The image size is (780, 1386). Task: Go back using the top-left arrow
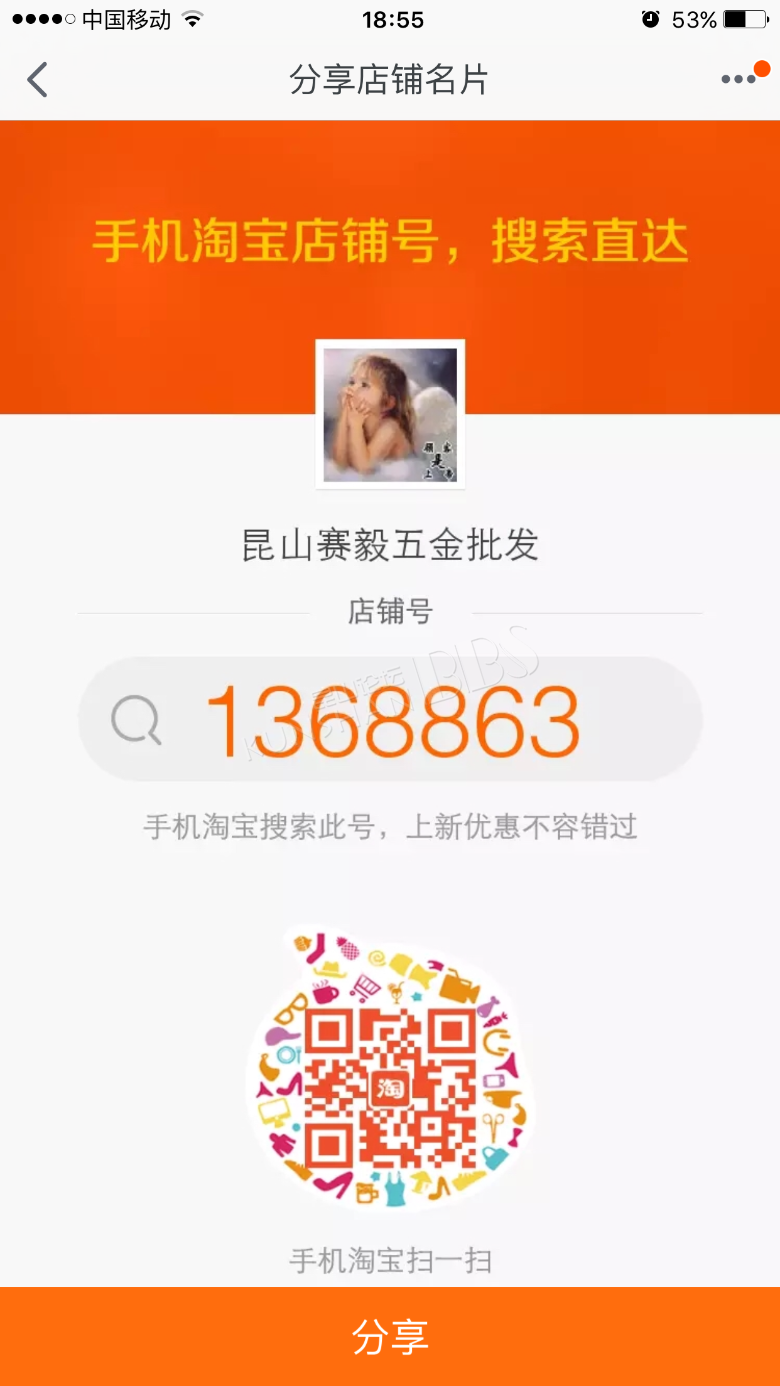coord(37,79)
